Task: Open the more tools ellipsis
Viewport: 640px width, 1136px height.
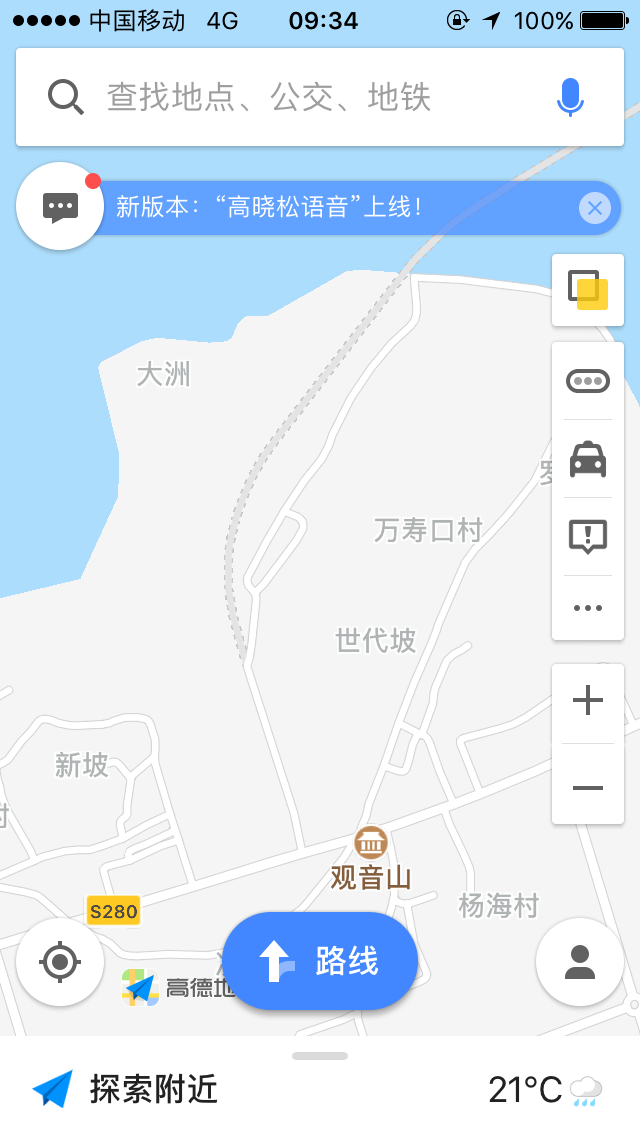Action: click(x=588, y=608)
